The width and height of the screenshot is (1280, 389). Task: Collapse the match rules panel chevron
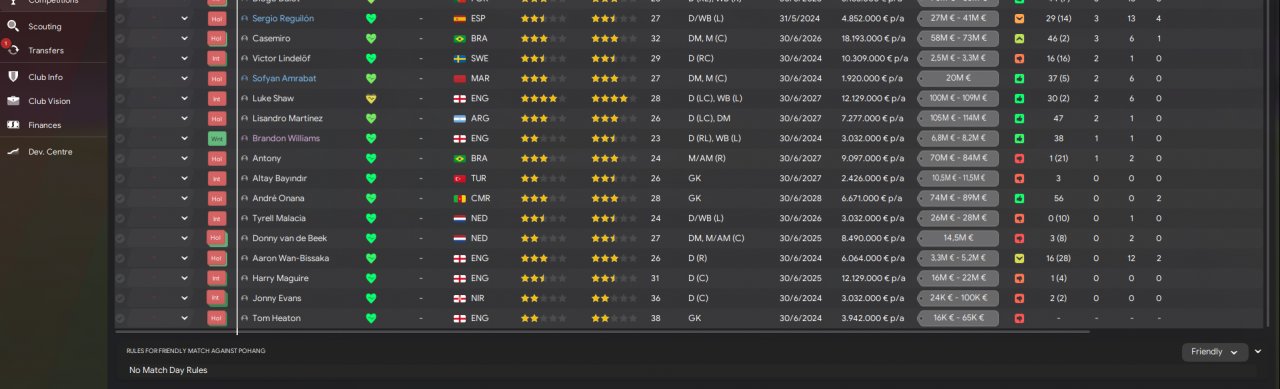(1258, 352)
